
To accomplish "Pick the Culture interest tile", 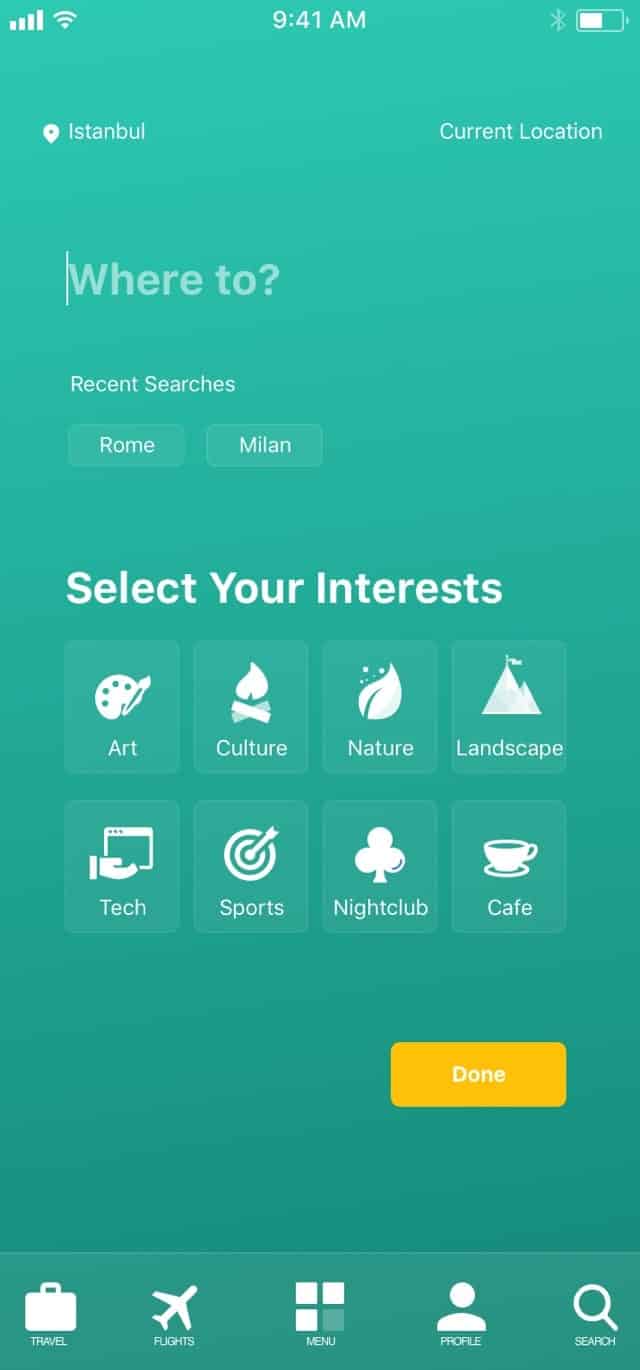I will [x=251, y=707].
